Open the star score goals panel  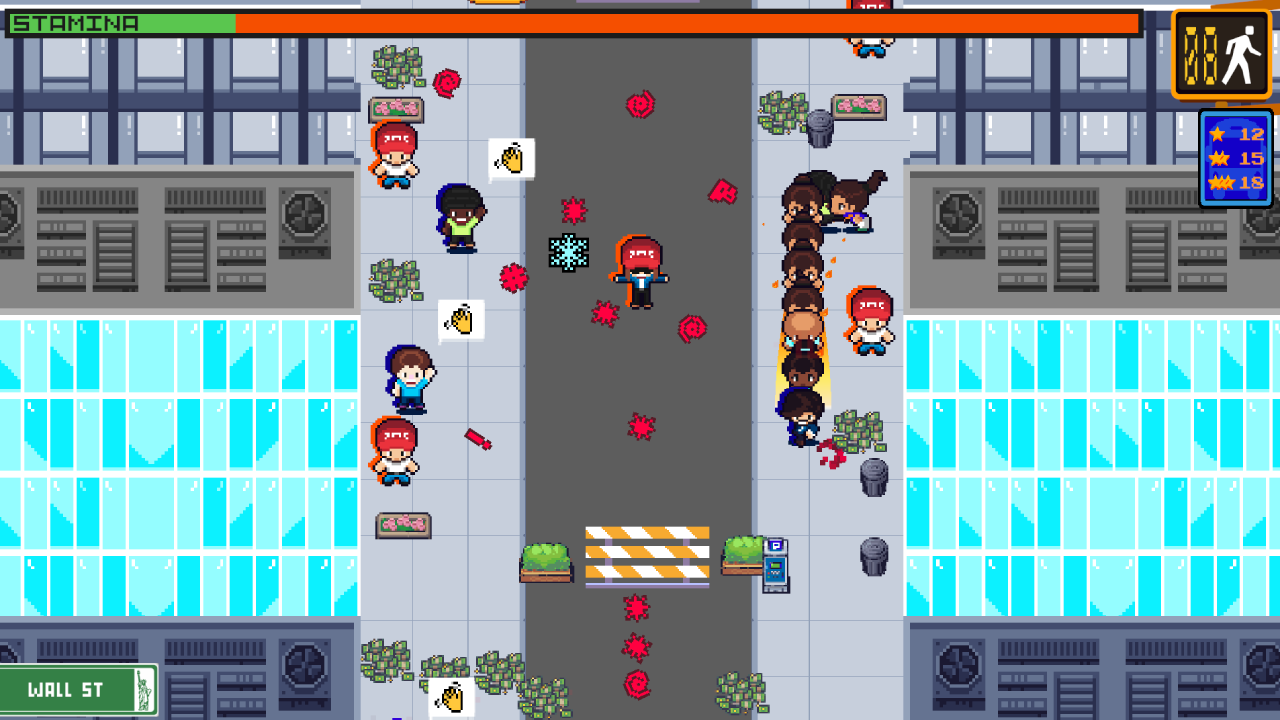click(1236, 158)
